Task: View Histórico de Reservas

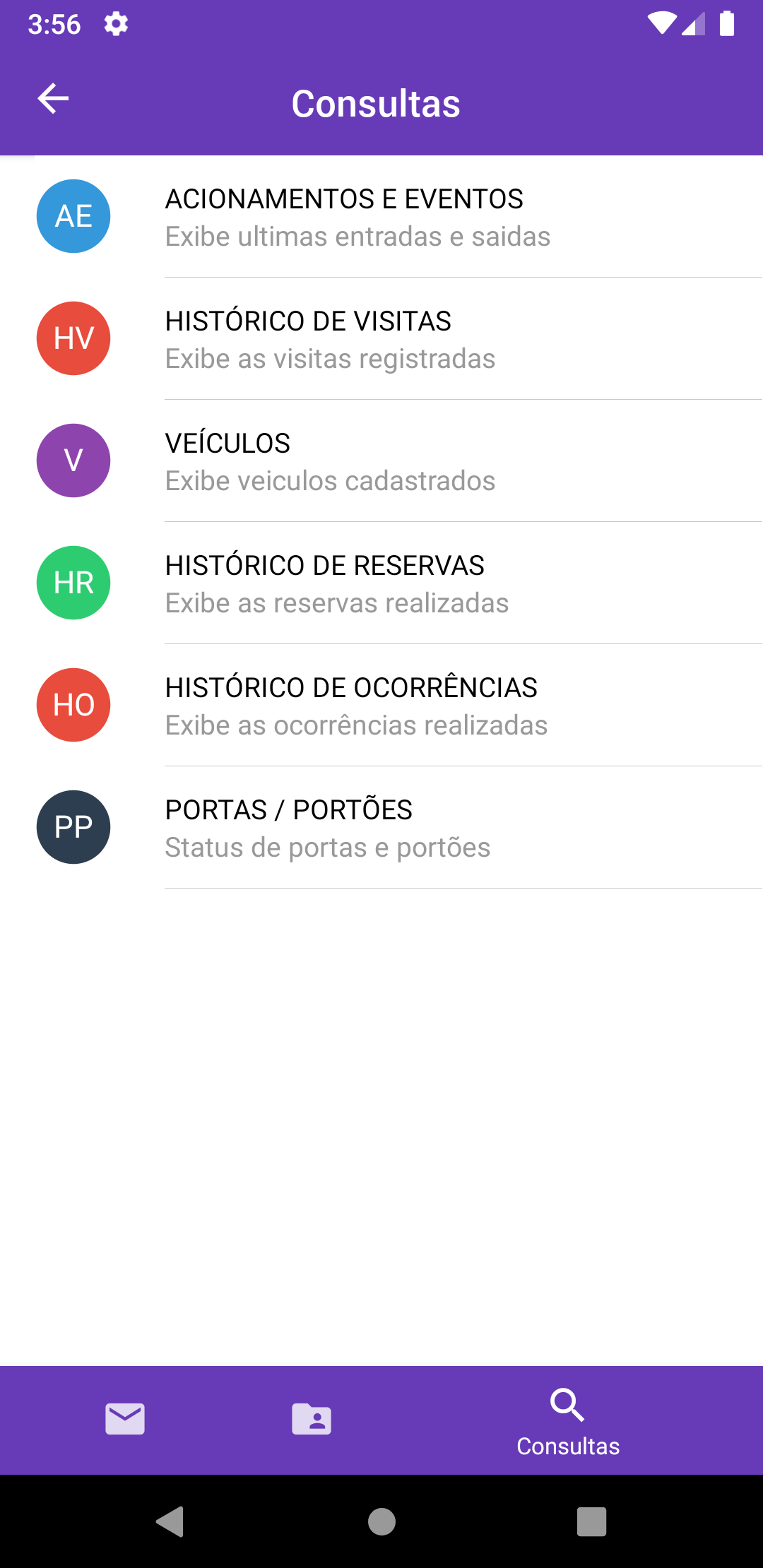Action: tap(381, 583)
